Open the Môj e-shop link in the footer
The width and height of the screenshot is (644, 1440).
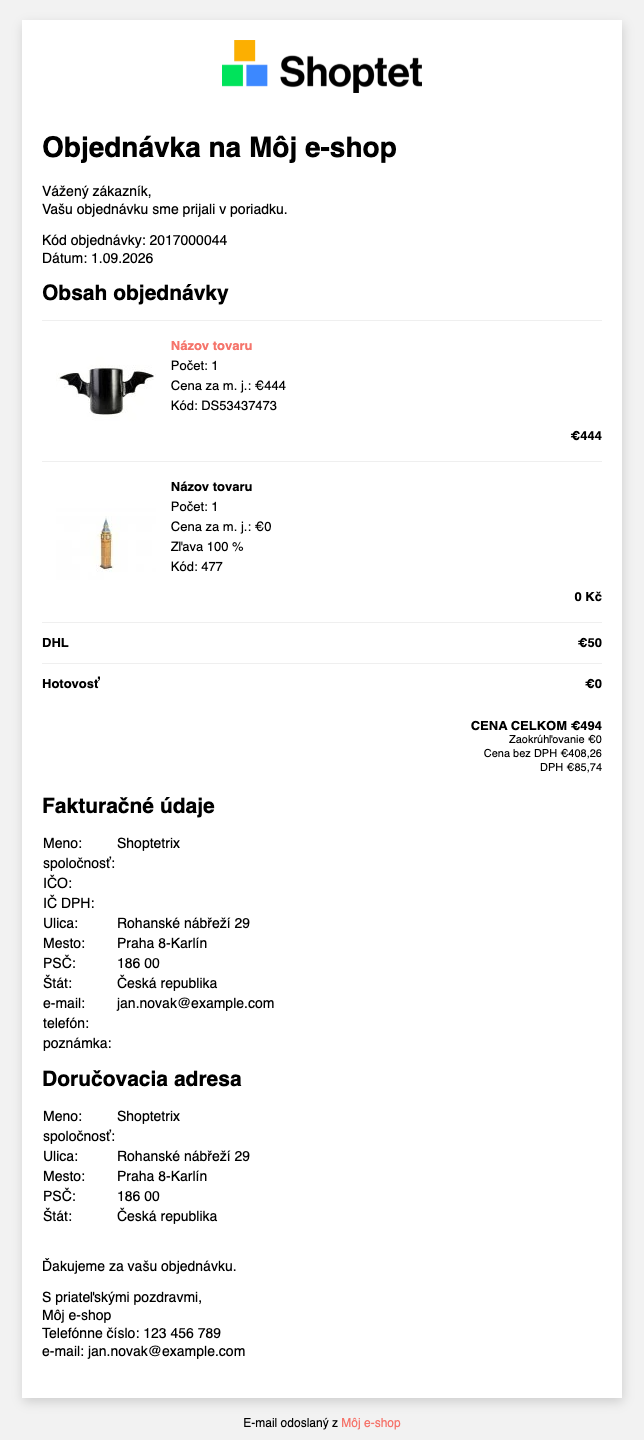[x=371, y=1423]
